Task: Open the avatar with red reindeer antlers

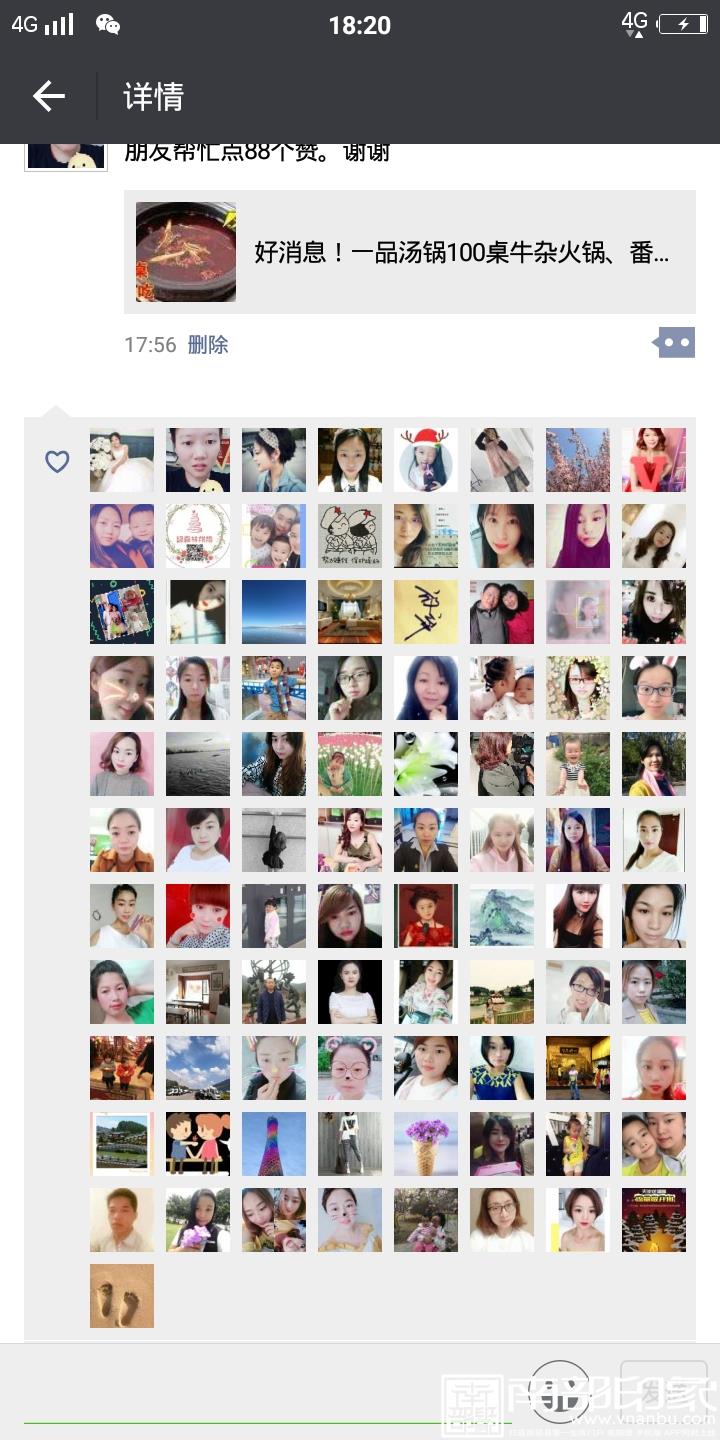Action: coord(426,460)
